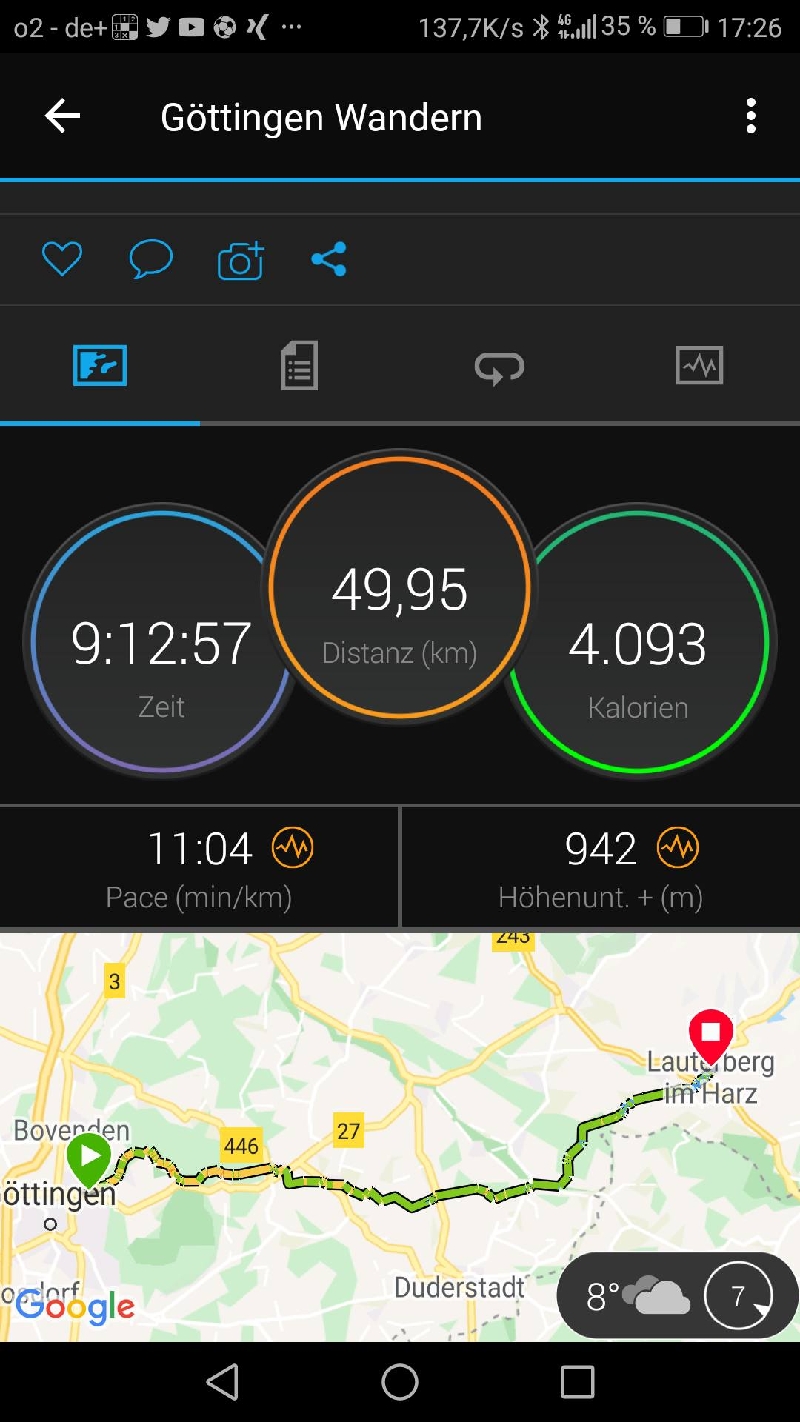The image size is (800, 1422).
Task: Add a comment to this activity
Action: click(151, 260)
